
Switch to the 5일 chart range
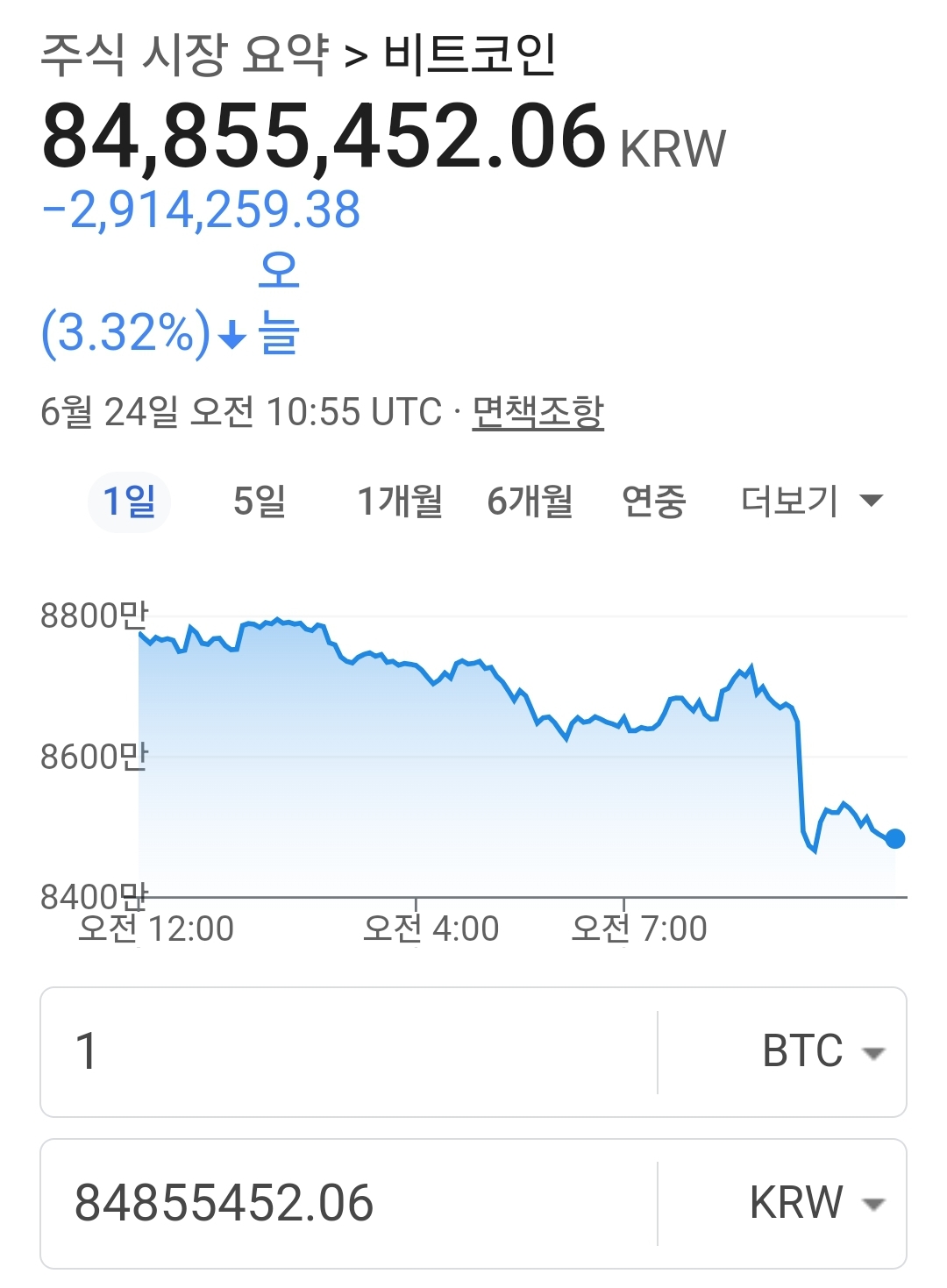(x=260, y=502)
